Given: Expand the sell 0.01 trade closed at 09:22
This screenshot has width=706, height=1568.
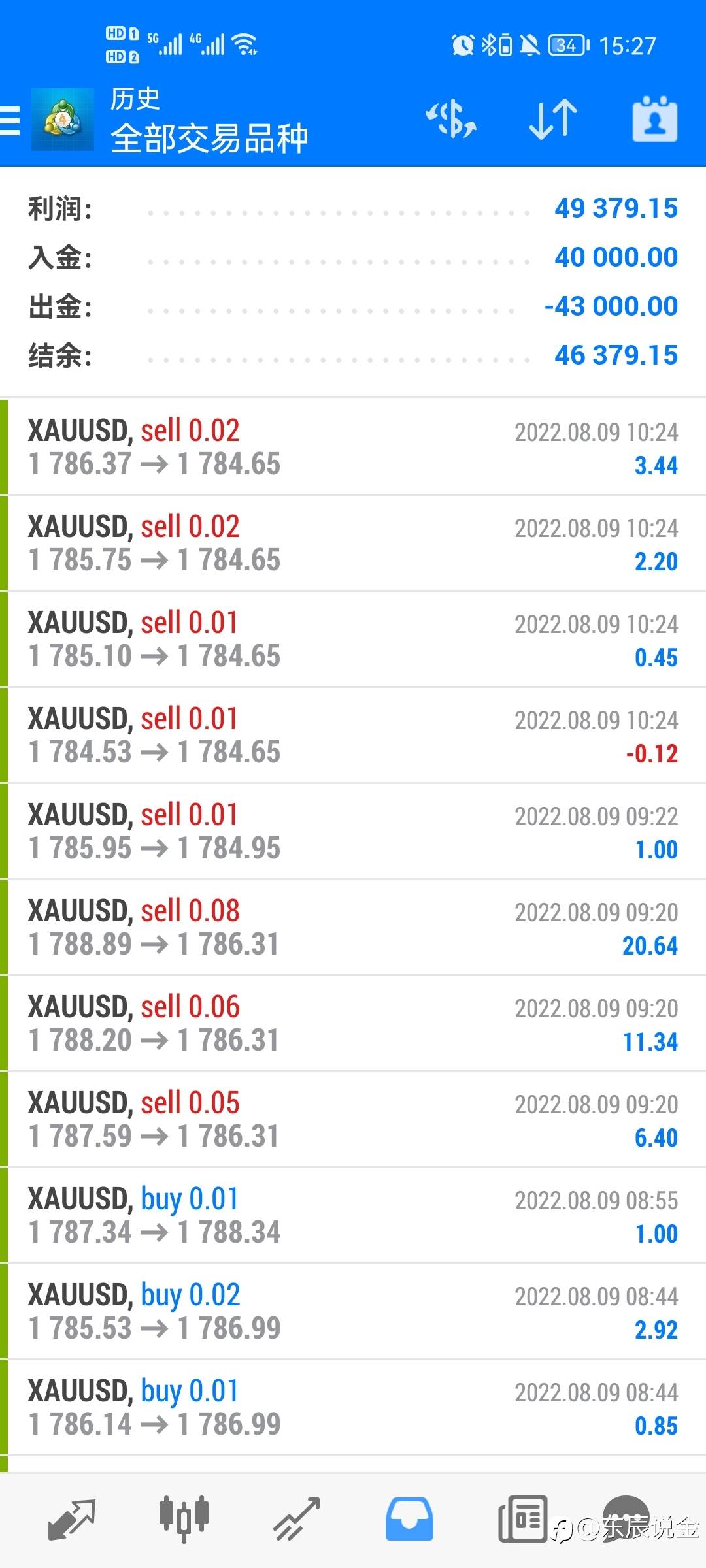Looking at the screenshot, I should (353, 832).
